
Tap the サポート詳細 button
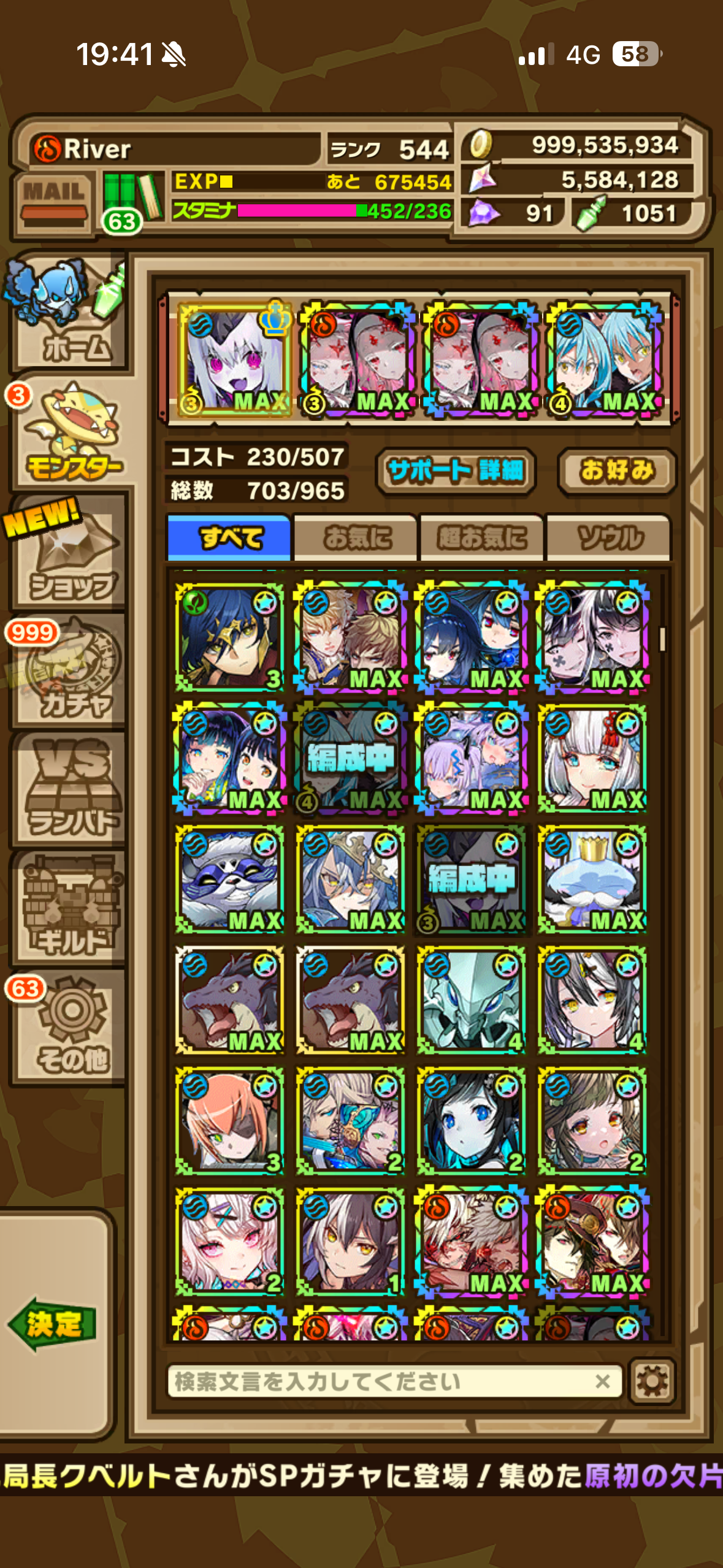[x=456, y=471]
